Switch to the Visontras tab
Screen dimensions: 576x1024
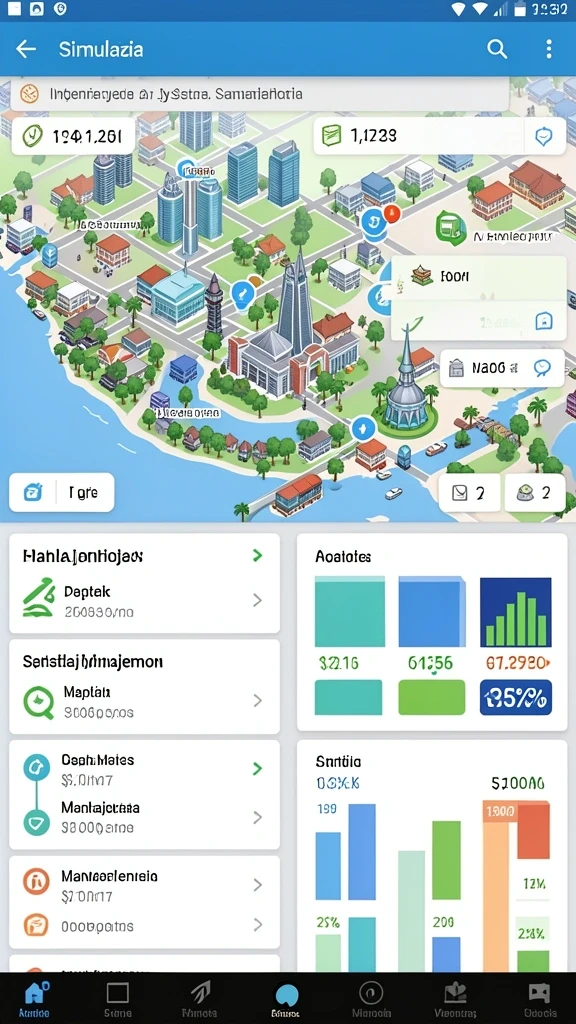coord(455,999)
